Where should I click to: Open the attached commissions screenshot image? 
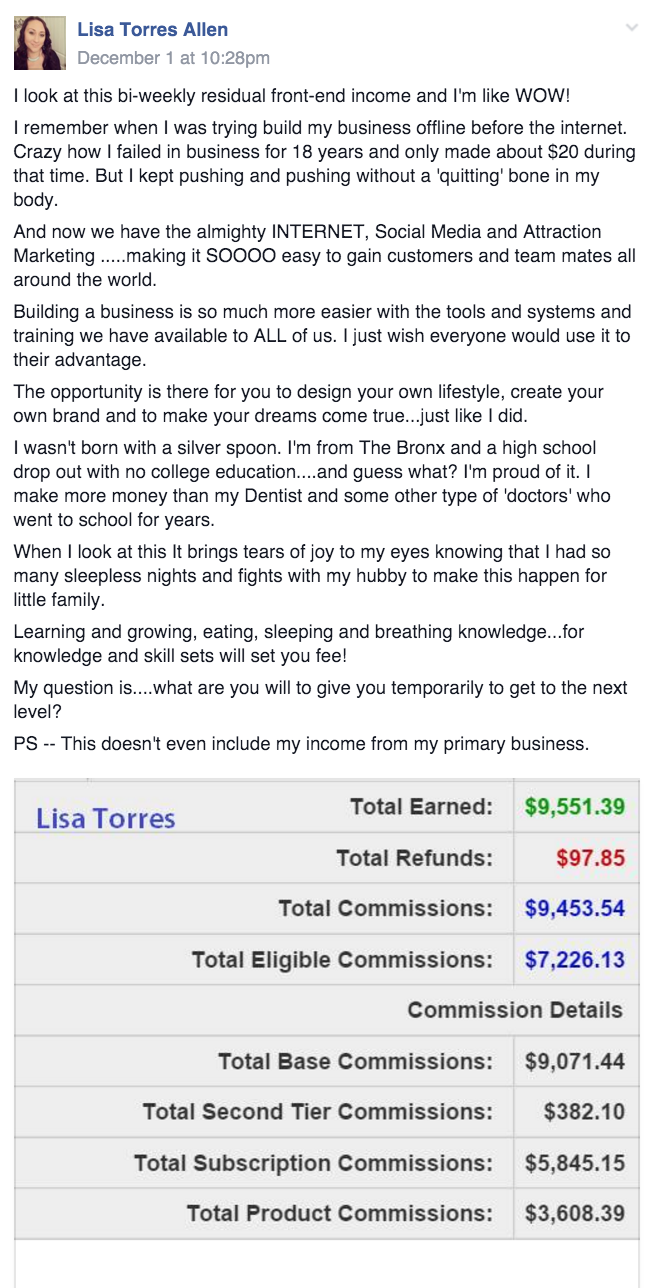(327, 1032)
